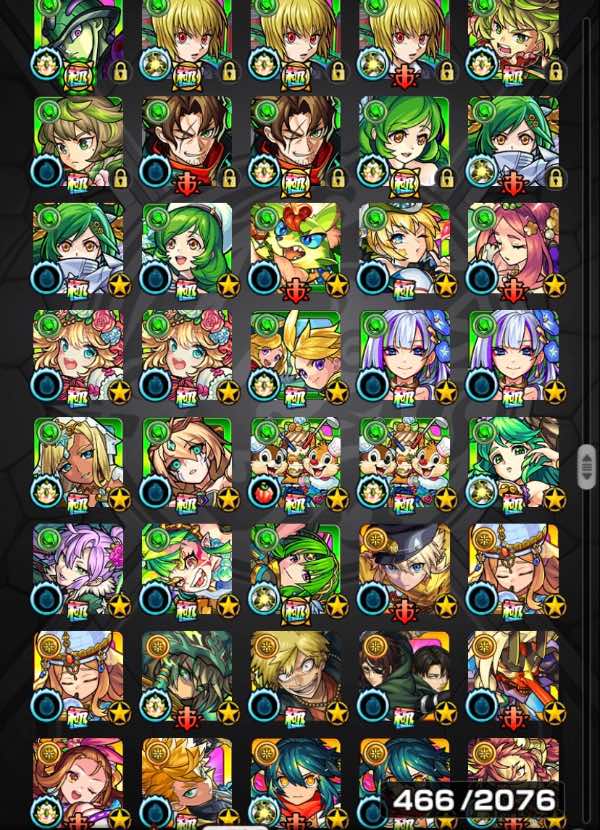600x830 pixels.
Task: Choose the pink-haired winking girl with star badge
Action: click(512, 251)
